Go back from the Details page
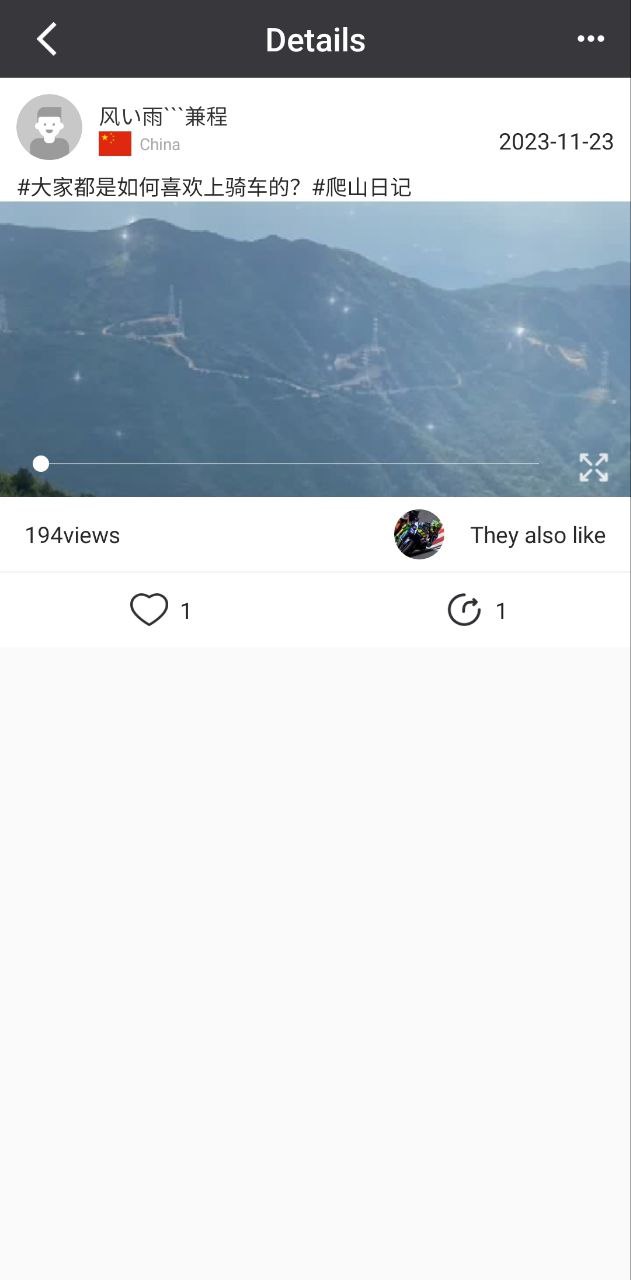Viewport: 631px width, 1280px height. pos(47,39)
